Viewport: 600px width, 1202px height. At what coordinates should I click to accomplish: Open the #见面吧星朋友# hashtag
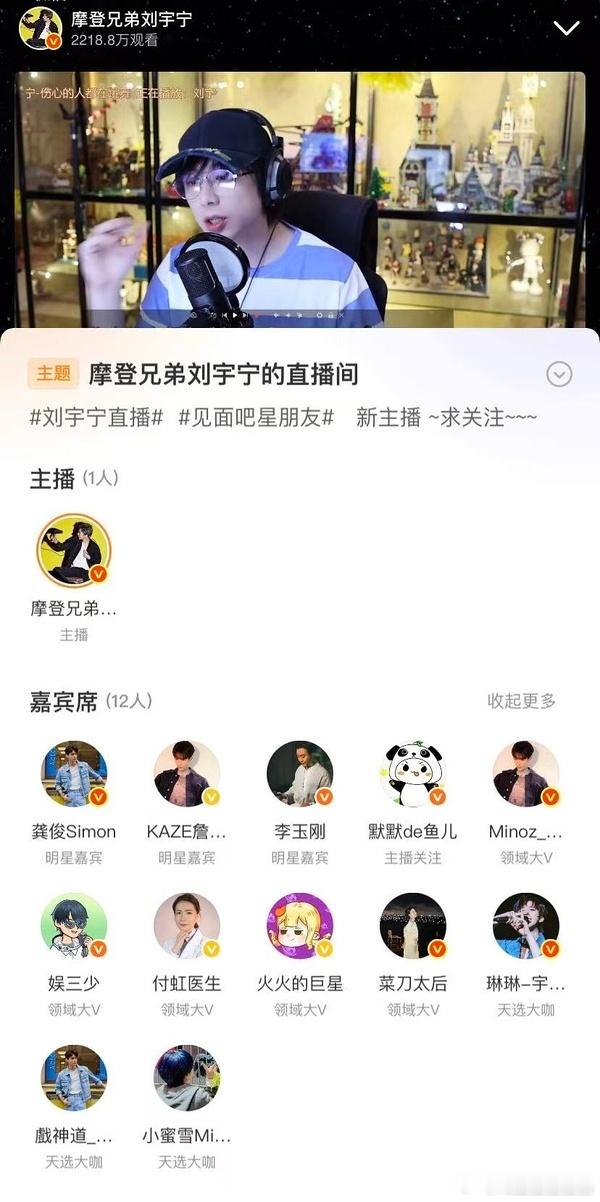[256, 417]
